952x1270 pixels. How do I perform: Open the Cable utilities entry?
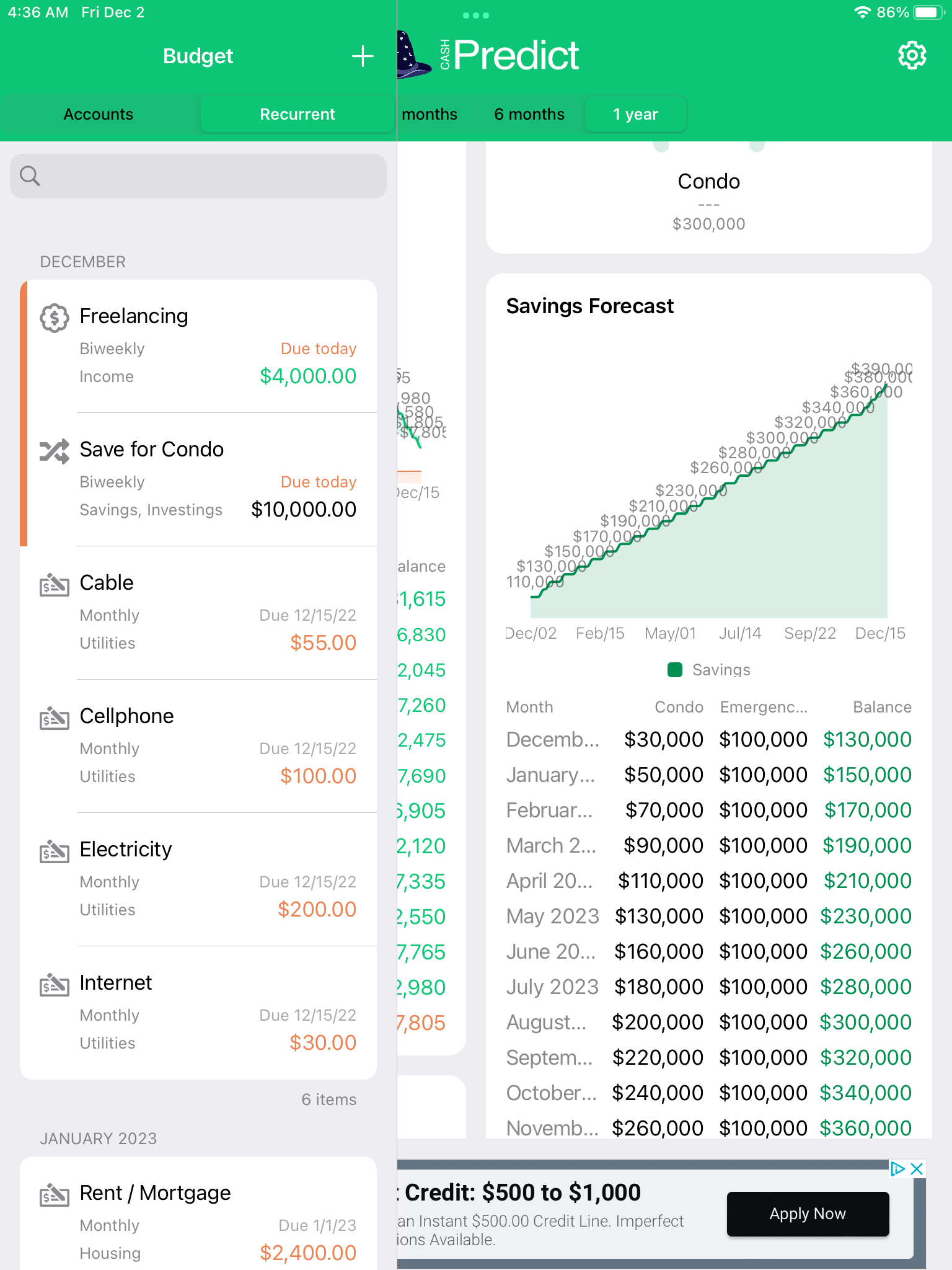(198, 612)
